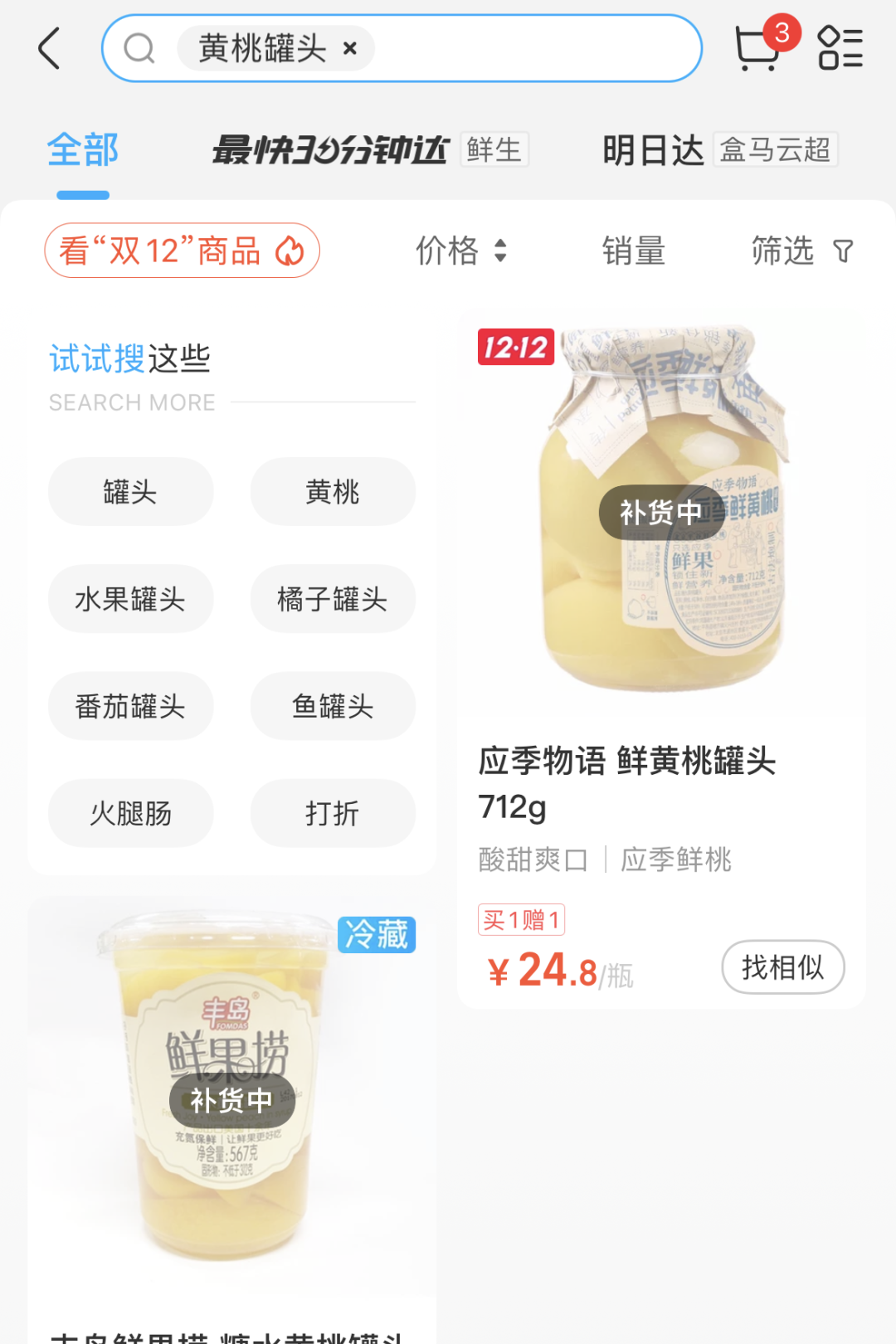
Task: Remove the 黄桃罐头 search keyword
Action: 350,49
